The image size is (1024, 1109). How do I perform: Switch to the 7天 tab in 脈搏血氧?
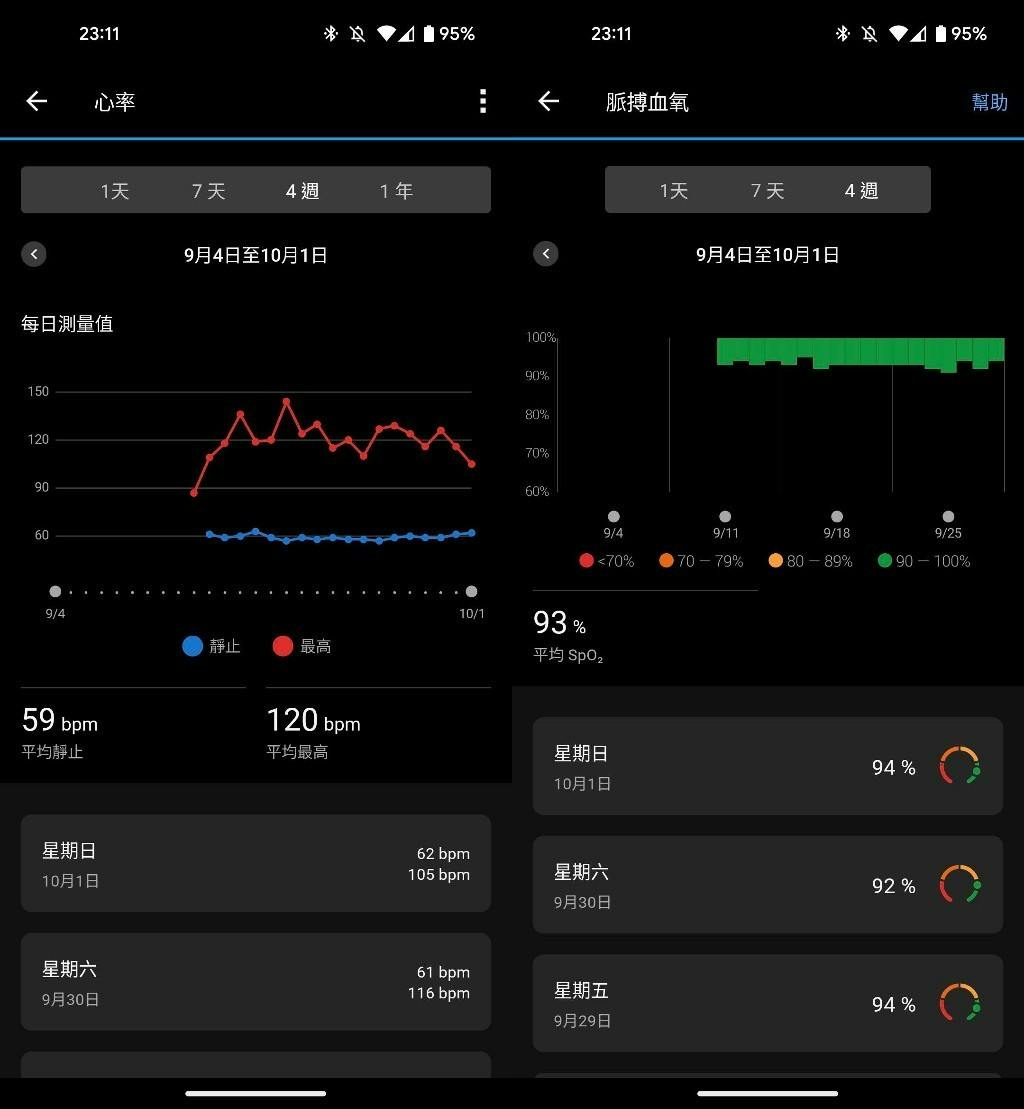click(x=768, y=190)
